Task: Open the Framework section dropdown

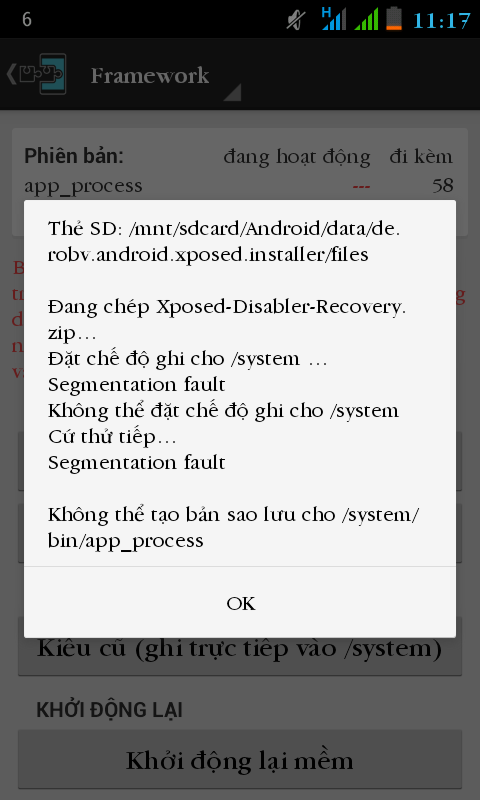Action: [161, 76]
